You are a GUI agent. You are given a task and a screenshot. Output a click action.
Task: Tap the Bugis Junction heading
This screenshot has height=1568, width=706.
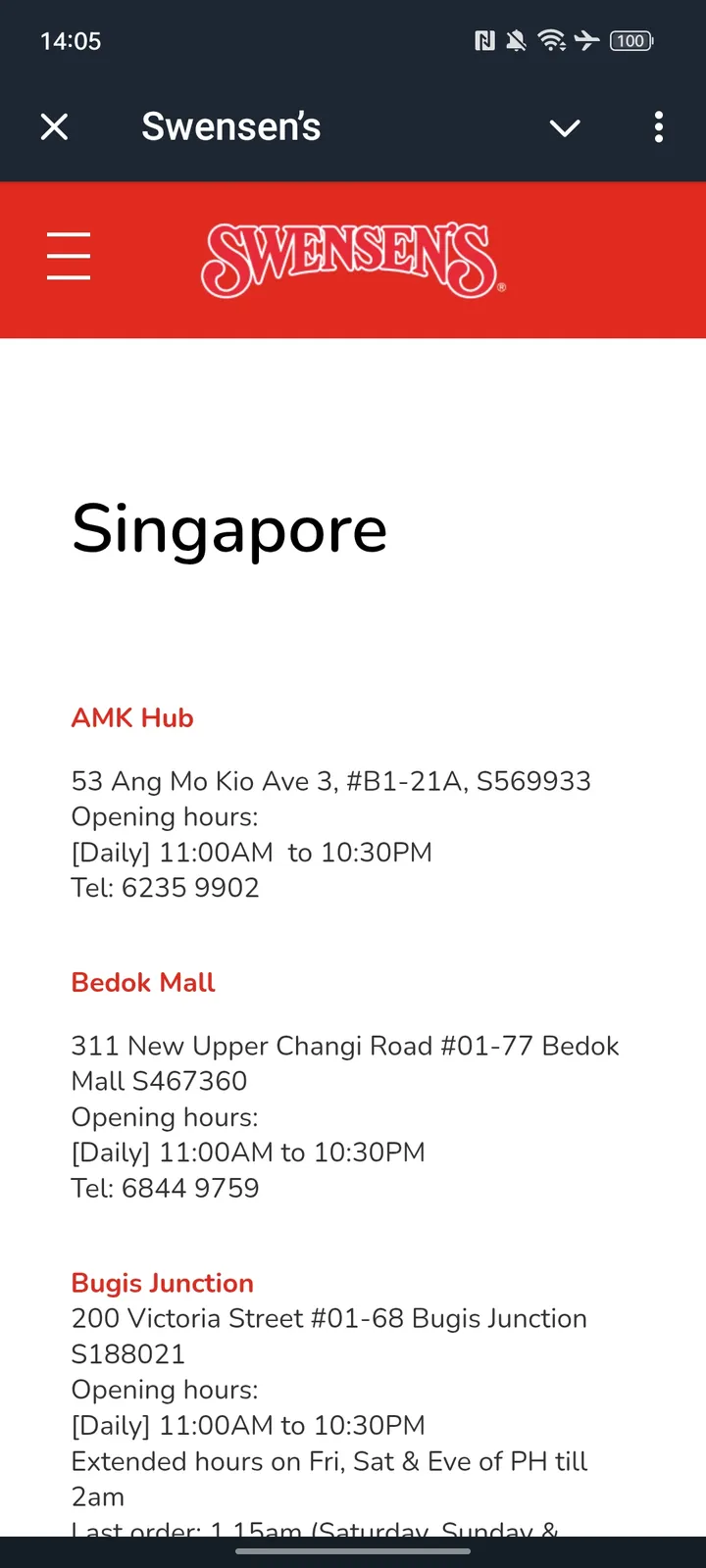tap(162, 1283)
